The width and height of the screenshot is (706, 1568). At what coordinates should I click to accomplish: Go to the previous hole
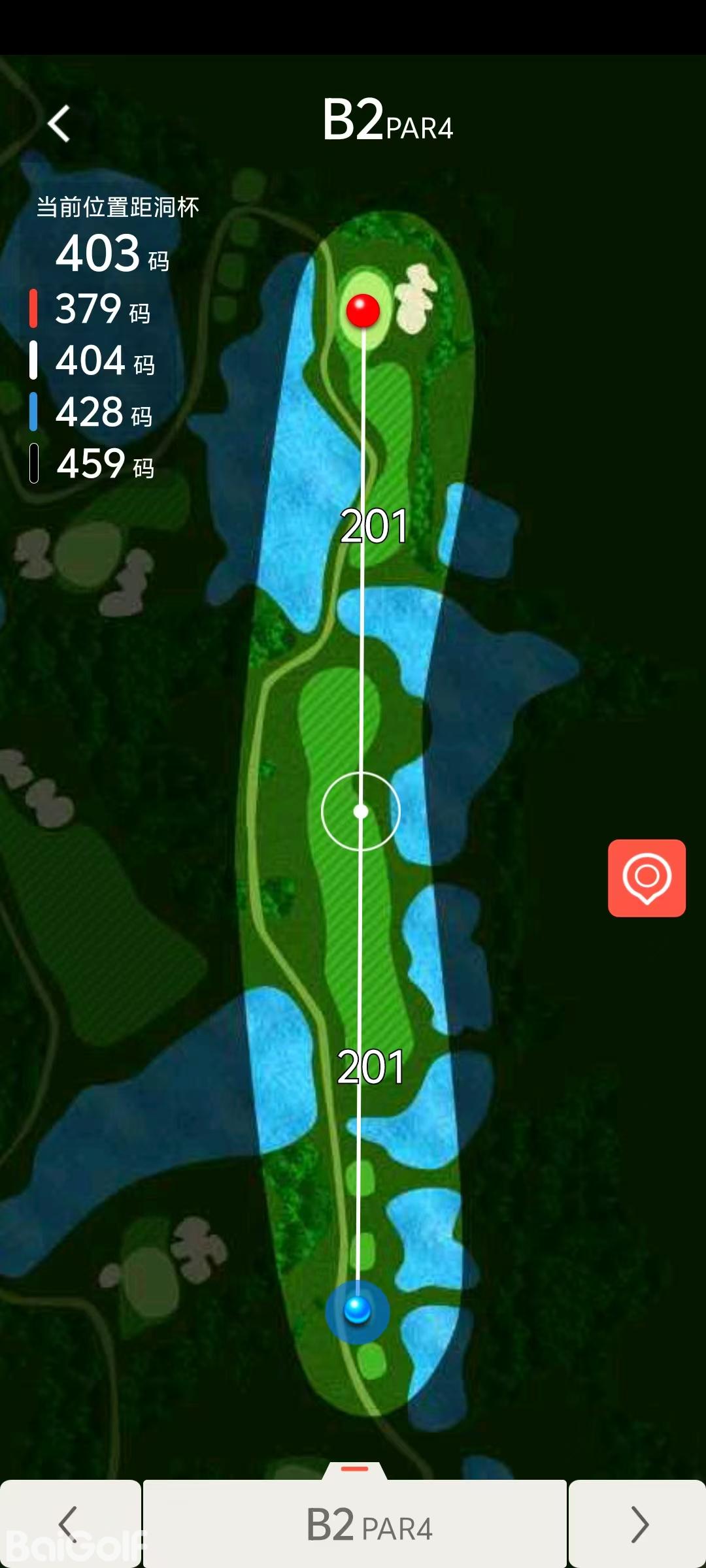tap(69, 1524)
